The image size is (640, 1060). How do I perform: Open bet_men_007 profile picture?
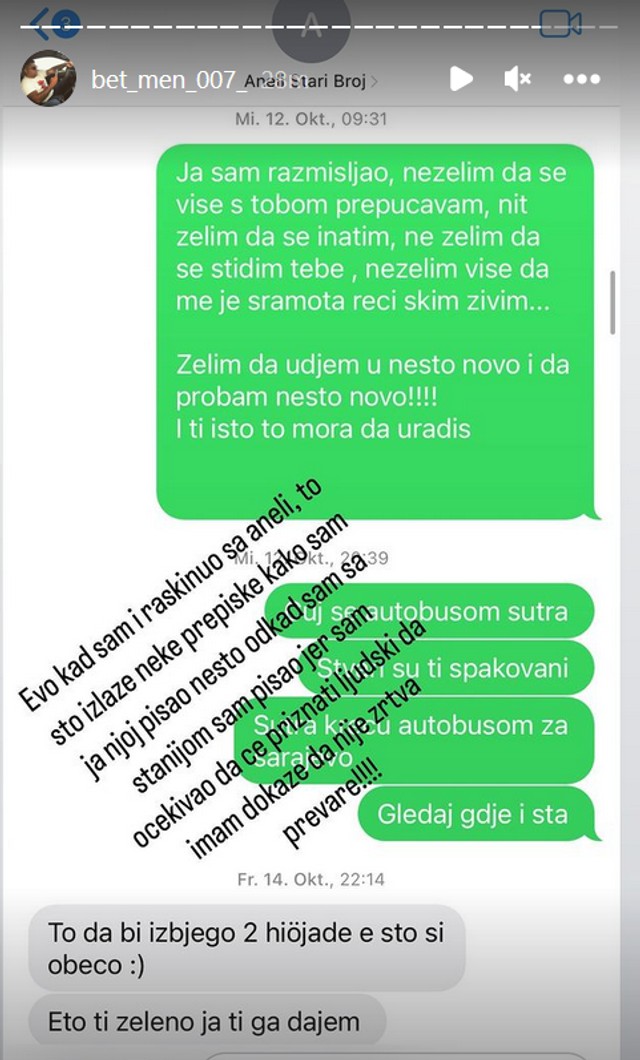click(48, 77)
